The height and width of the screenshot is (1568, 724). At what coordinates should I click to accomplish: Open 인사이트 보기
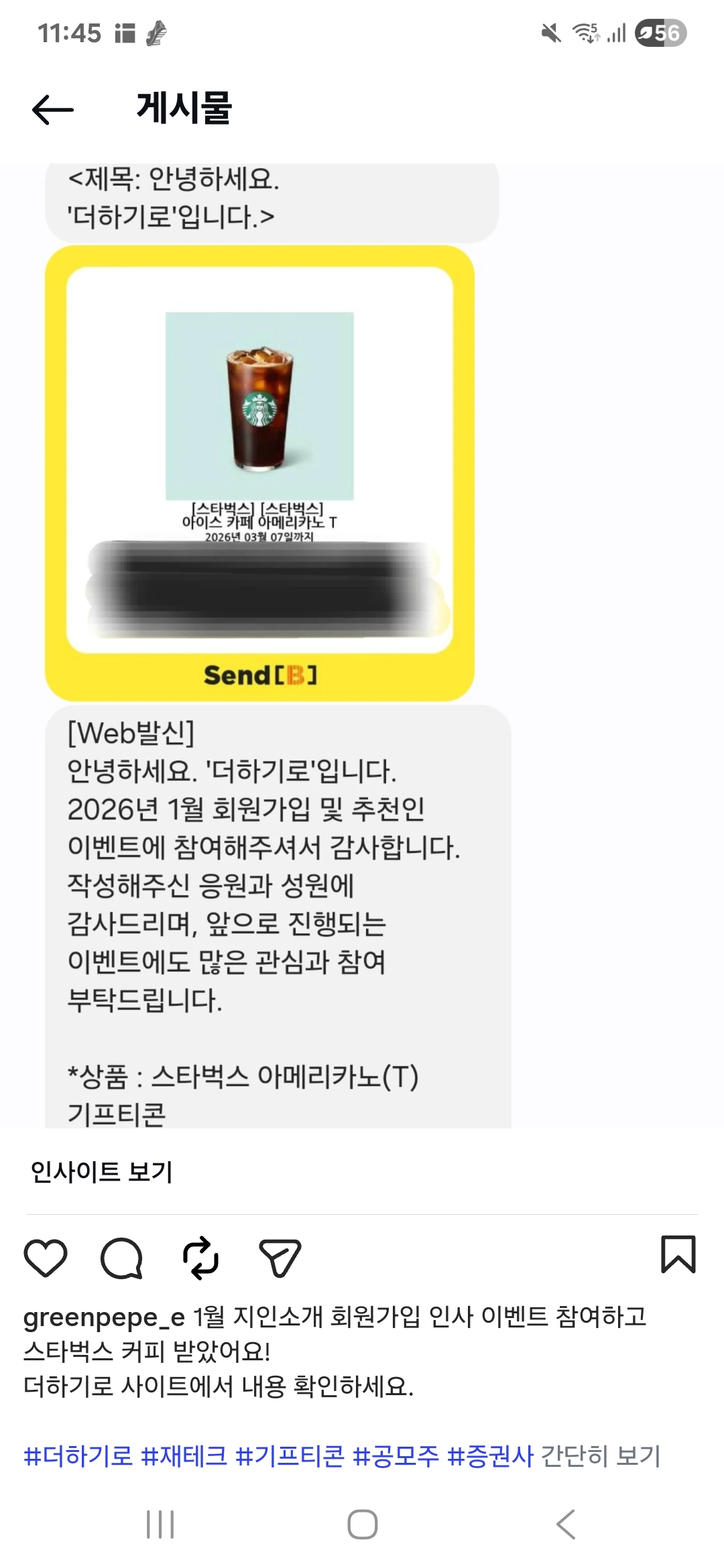[102, 1171]
